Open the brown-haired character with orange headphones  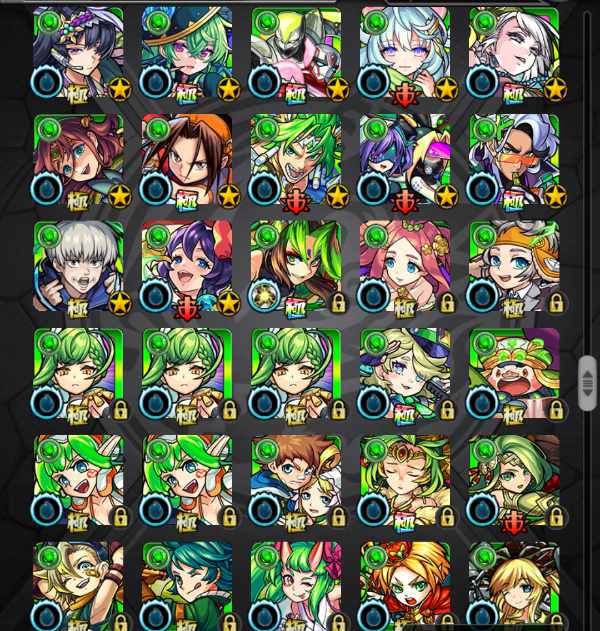(x=187, y=159)
